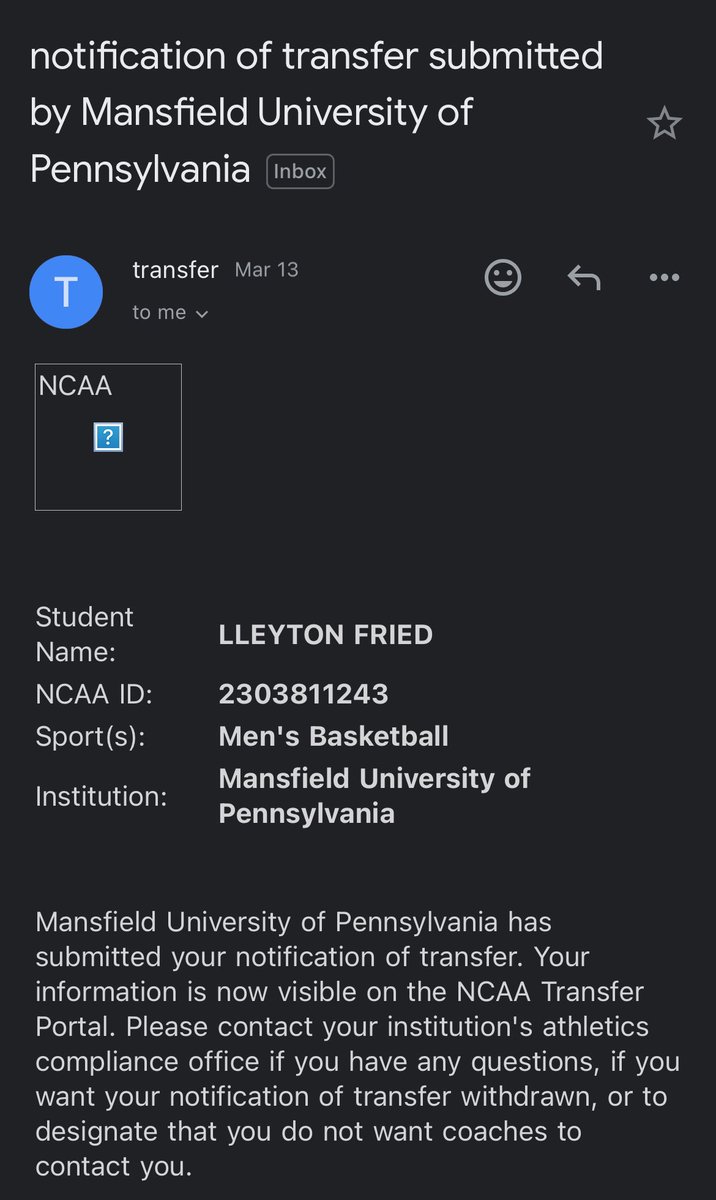Add an emoji reaction to the email
716x1200 pixels.
[503, 277]
